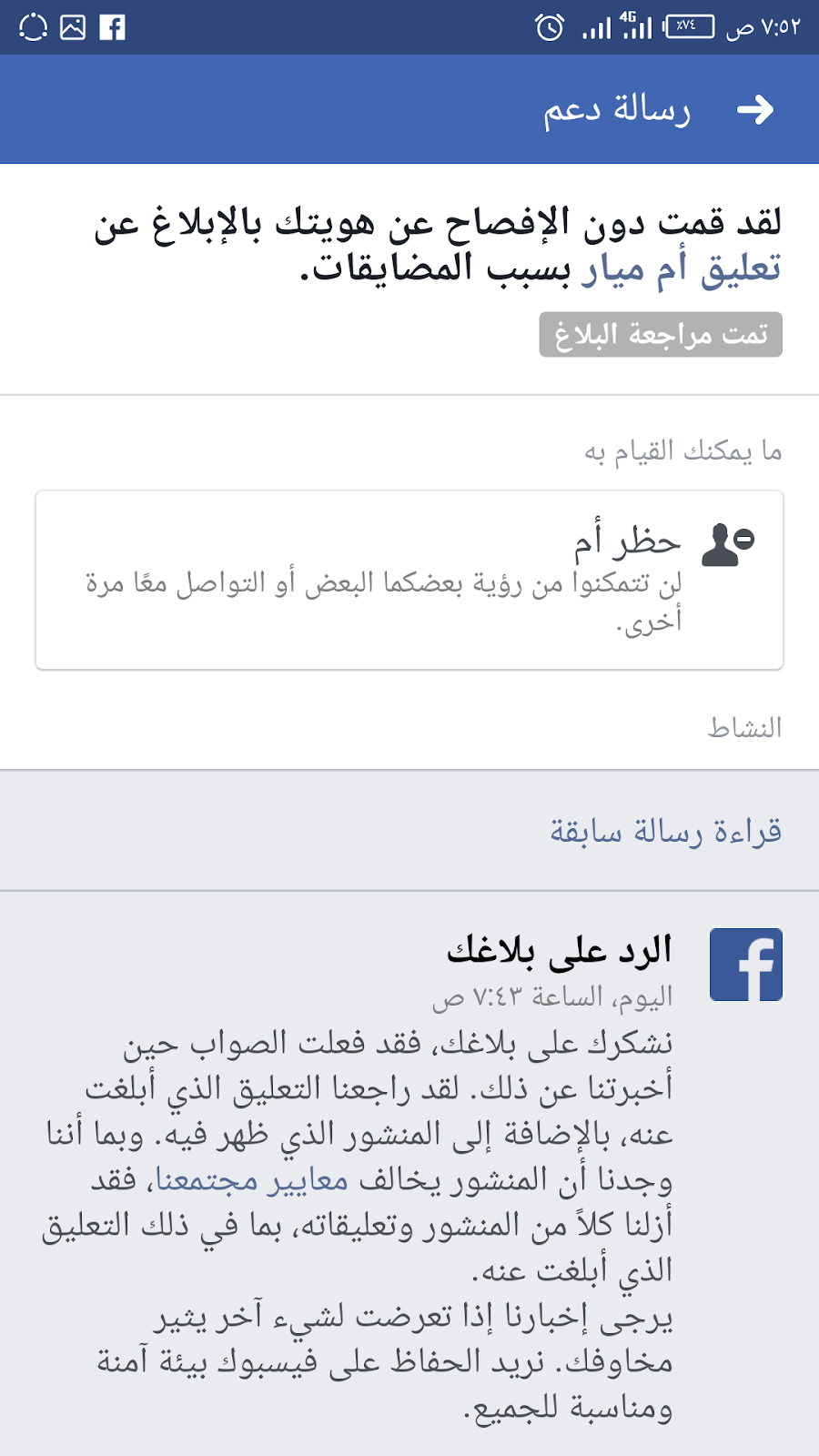Tap the back arrow in the header
Image resolution: width=819 pixels, height=1456 pixels.
coord(754,110)
